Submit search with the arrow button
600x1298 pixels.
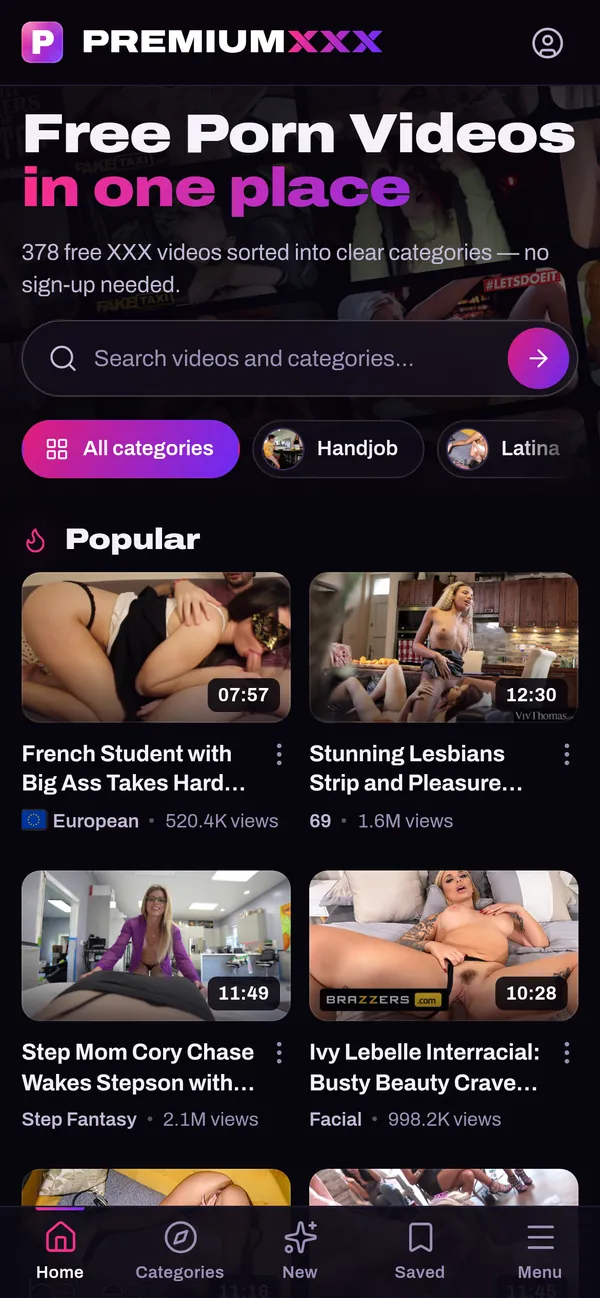coord(538,358)
